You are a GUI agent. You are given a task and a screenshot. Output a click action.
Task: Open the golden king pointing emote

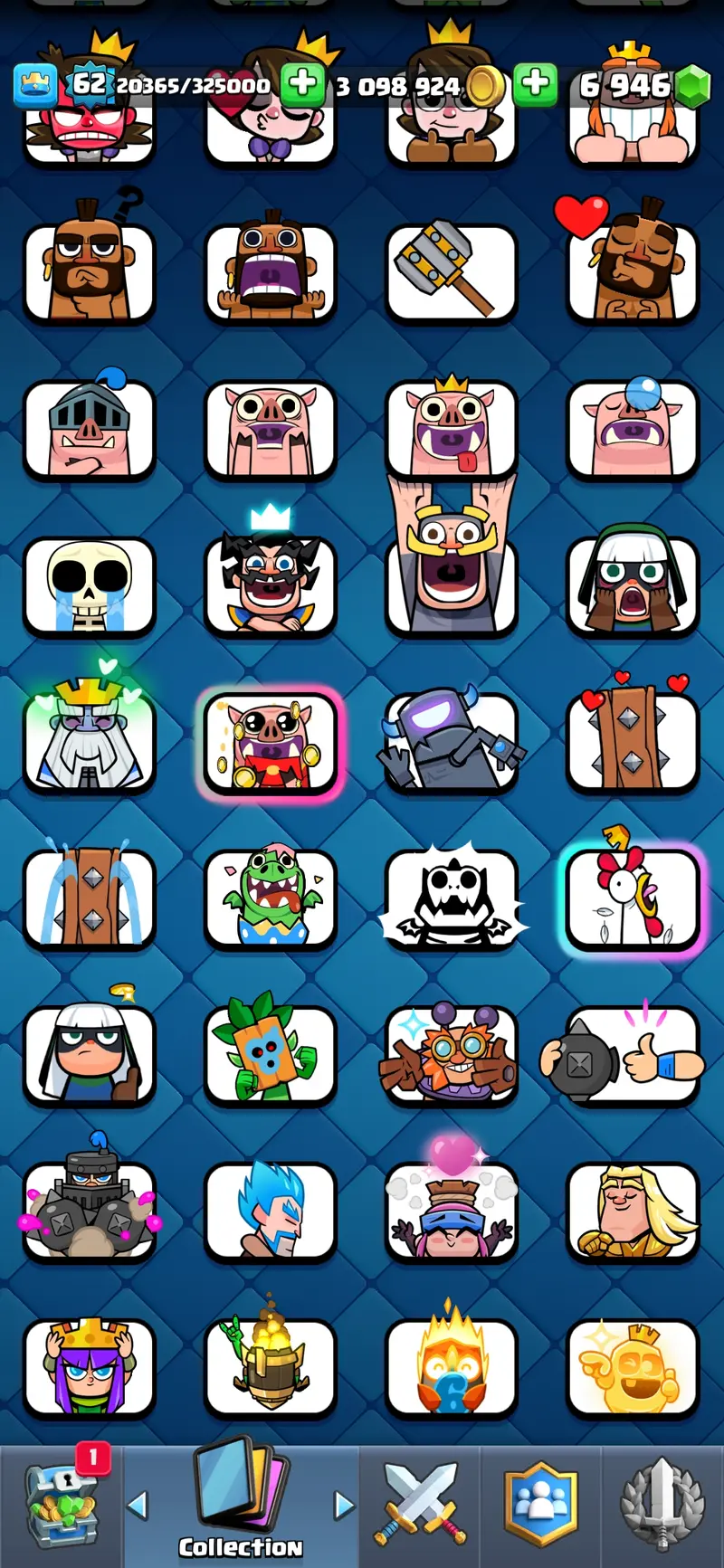click(633, 1368)
